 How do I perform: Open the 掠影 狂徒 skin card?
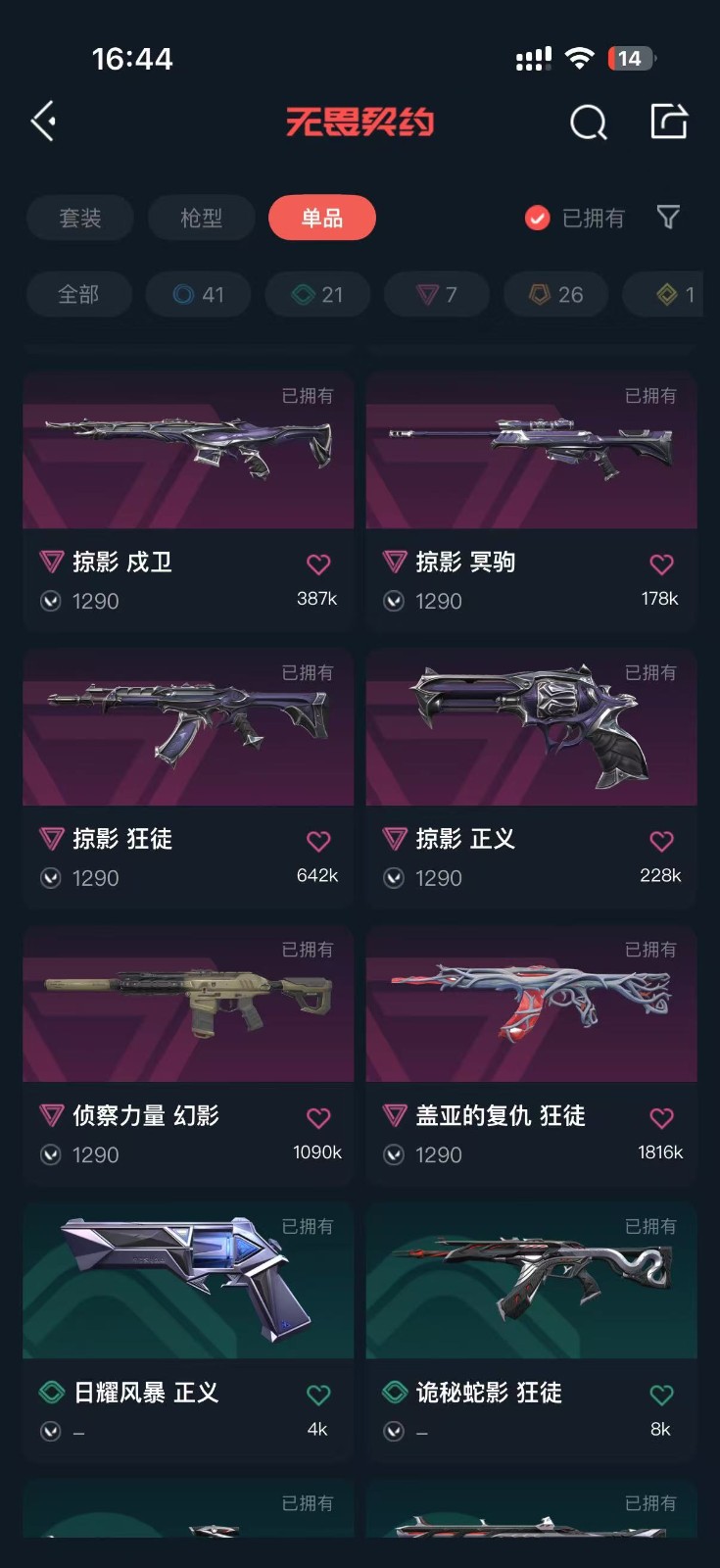tap(188, 777)
